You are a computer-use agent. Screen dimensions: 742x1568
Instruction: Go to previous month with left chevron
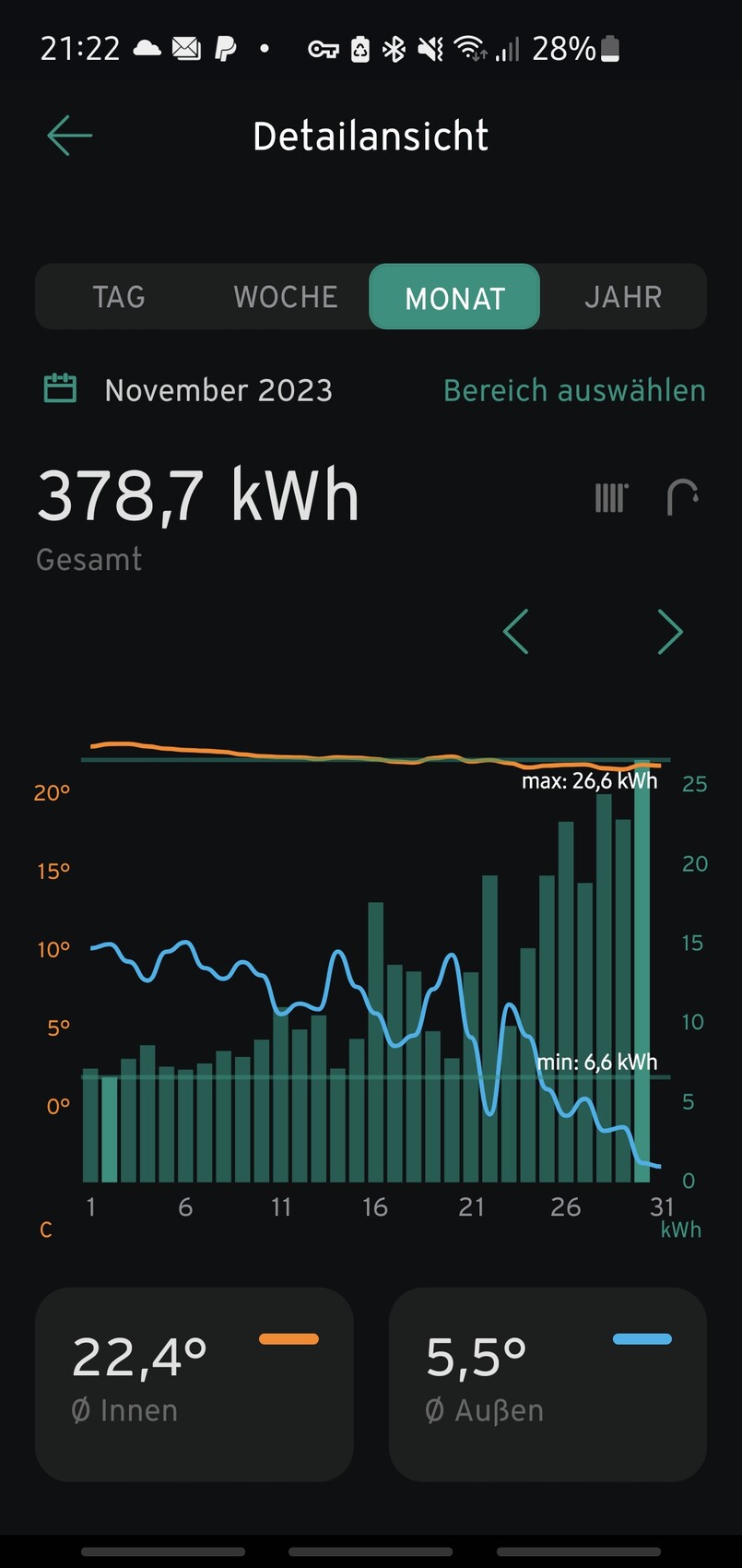(x=516, y=632)
